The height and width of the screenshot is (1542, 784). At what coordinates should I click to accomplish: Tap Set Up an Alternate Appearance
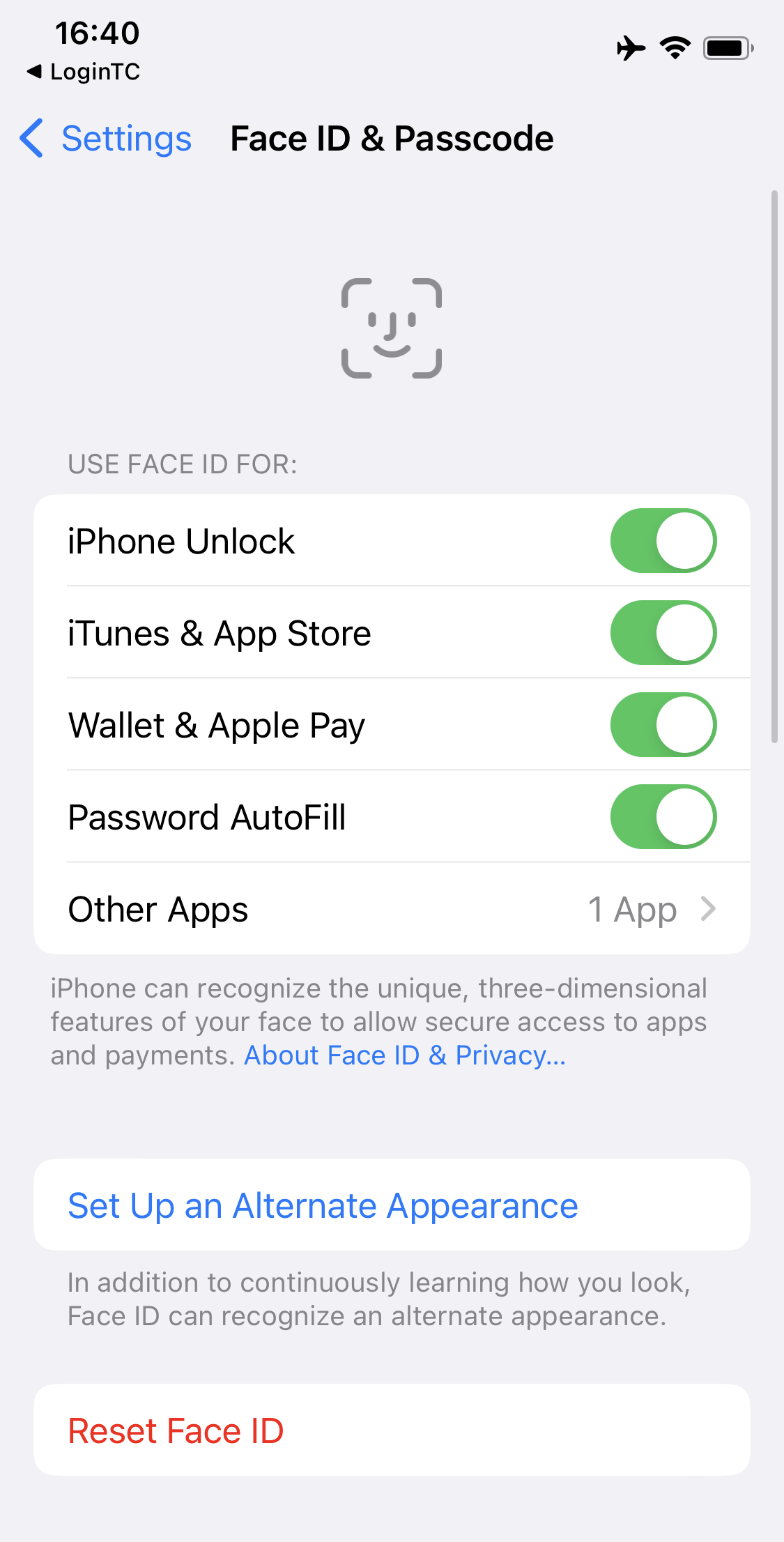(x=323, y=1205)
